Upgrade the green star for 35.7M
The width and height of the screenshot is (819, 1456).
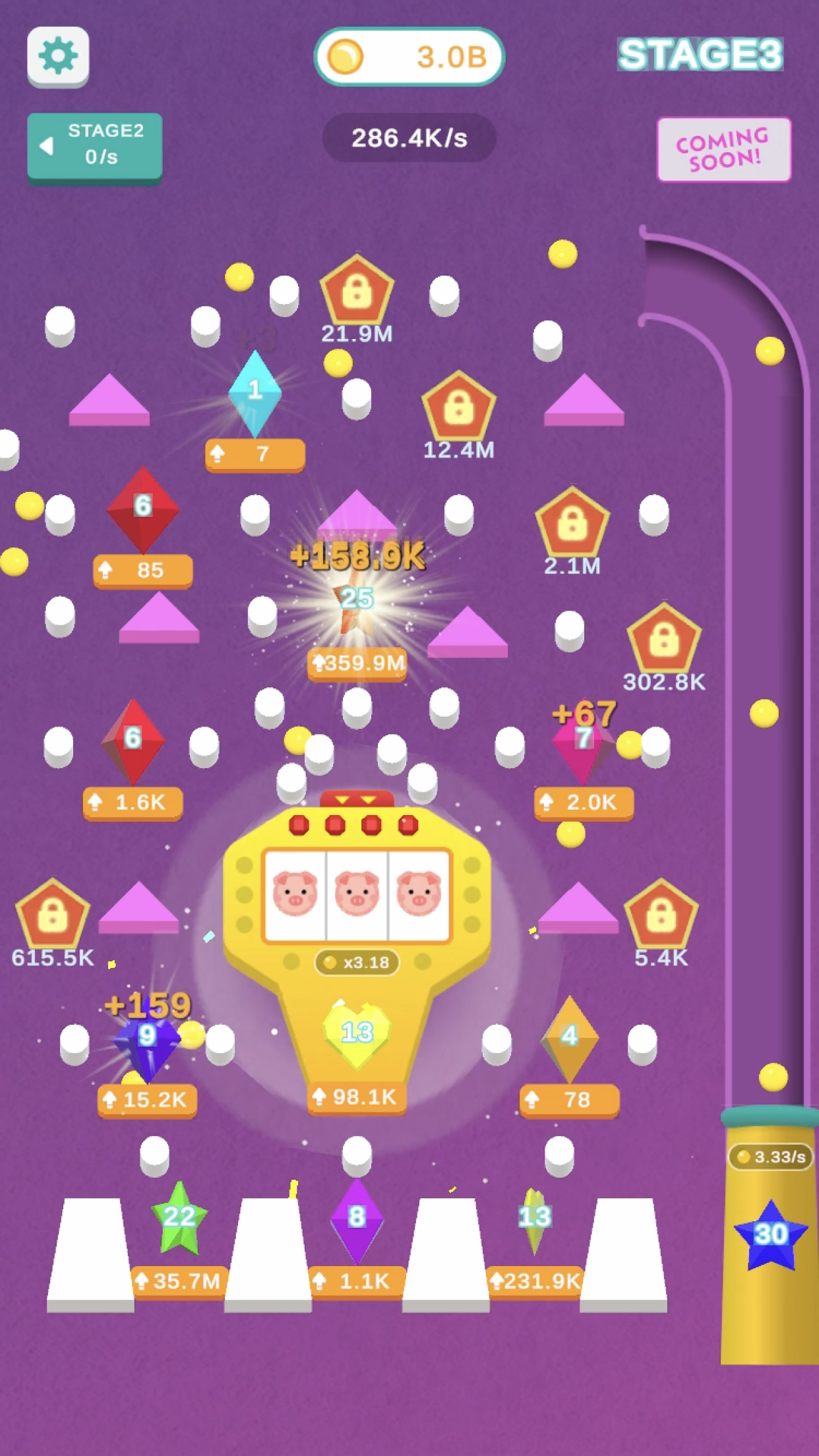pos(179,1281)
